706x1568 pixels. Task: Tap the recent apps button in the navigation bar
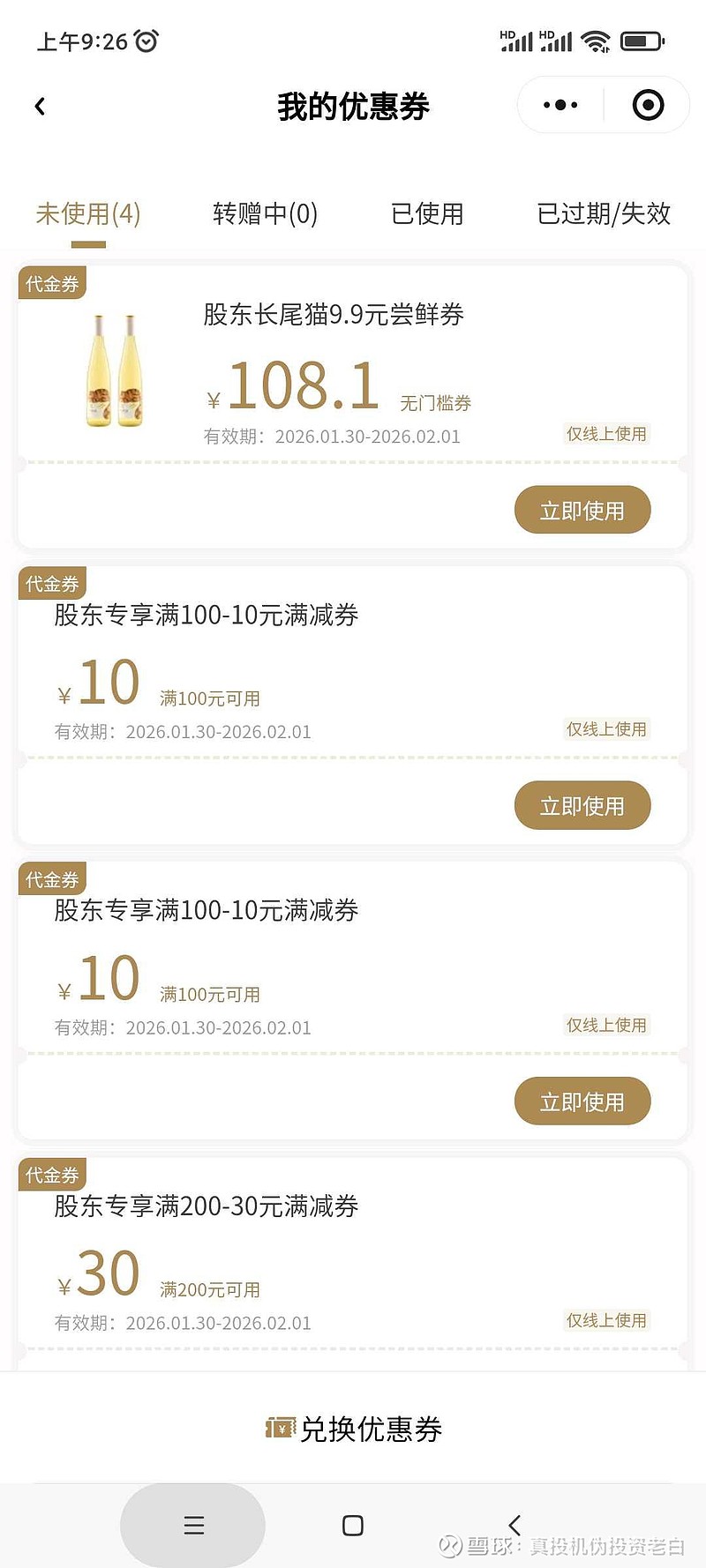click(194, 1526)
